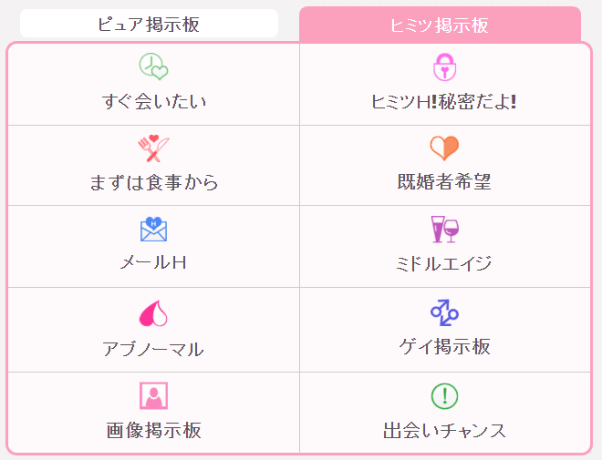Open the ミドルエイジ board

click(x=444, y=247)
